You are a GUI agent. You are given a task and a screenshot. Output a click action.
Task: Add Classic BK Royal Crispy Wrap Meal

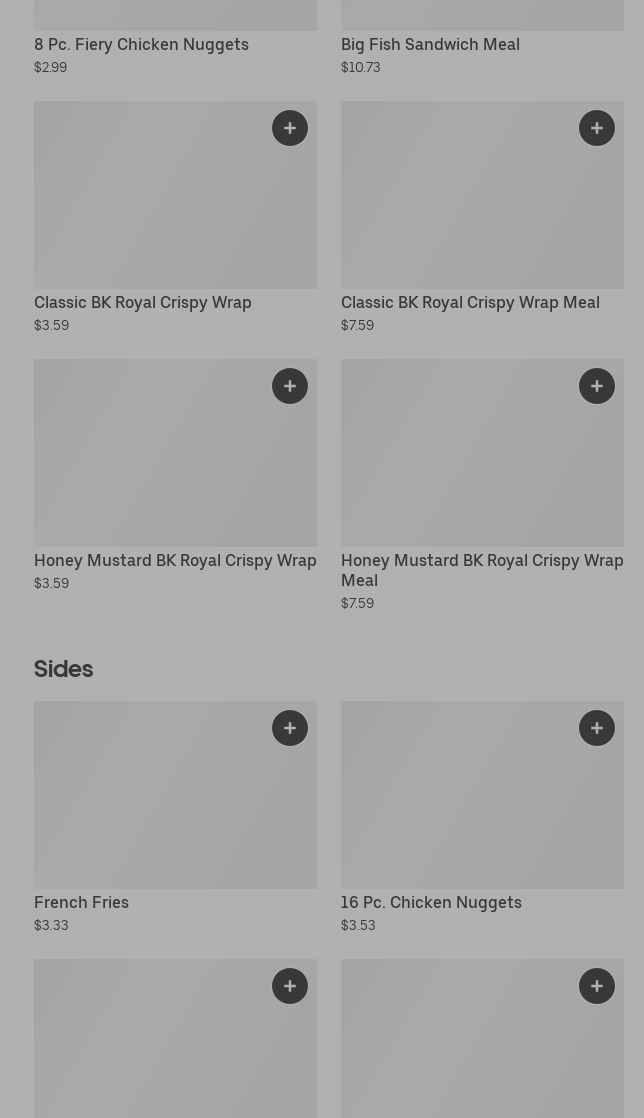[x=597, y=128]
